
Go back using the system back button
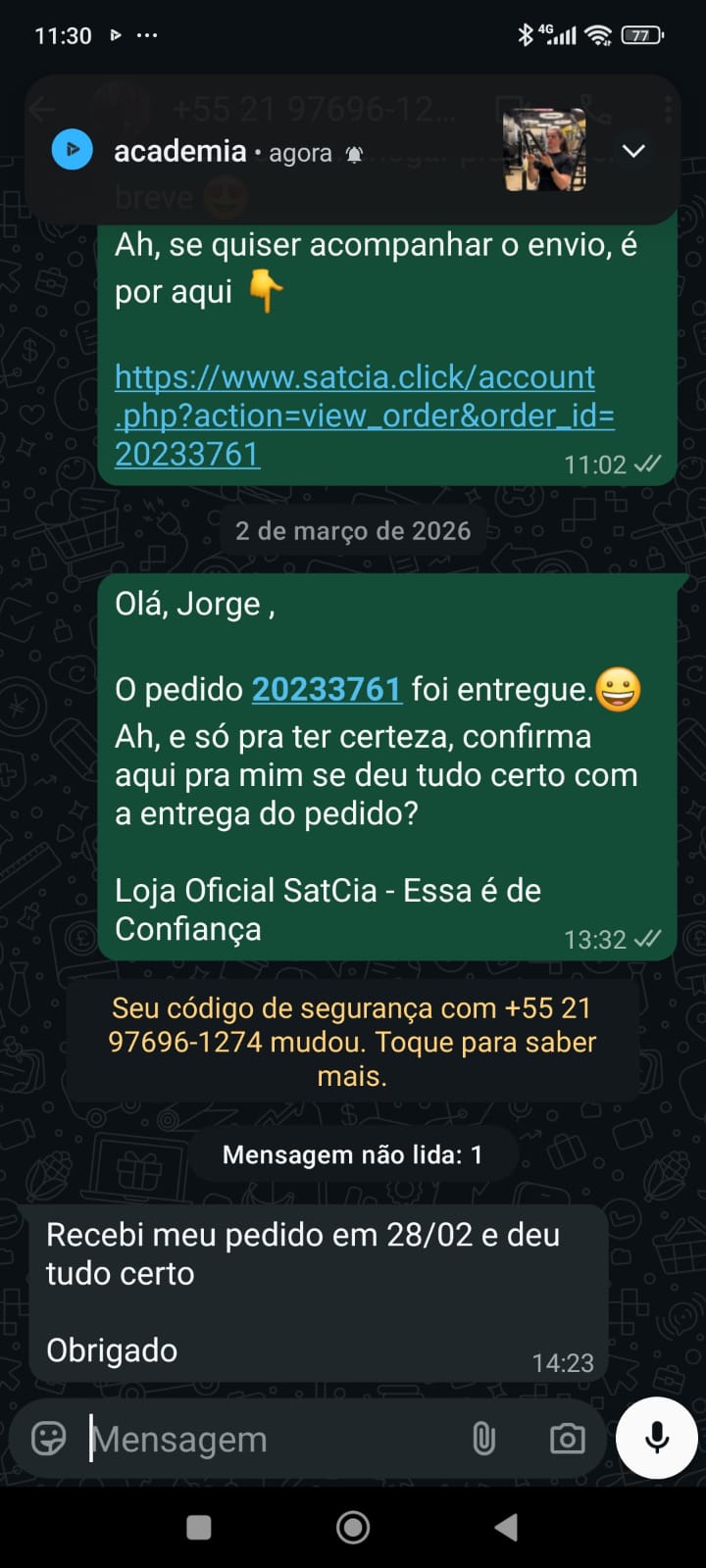pyautogui.click(x=506, y=1527)
